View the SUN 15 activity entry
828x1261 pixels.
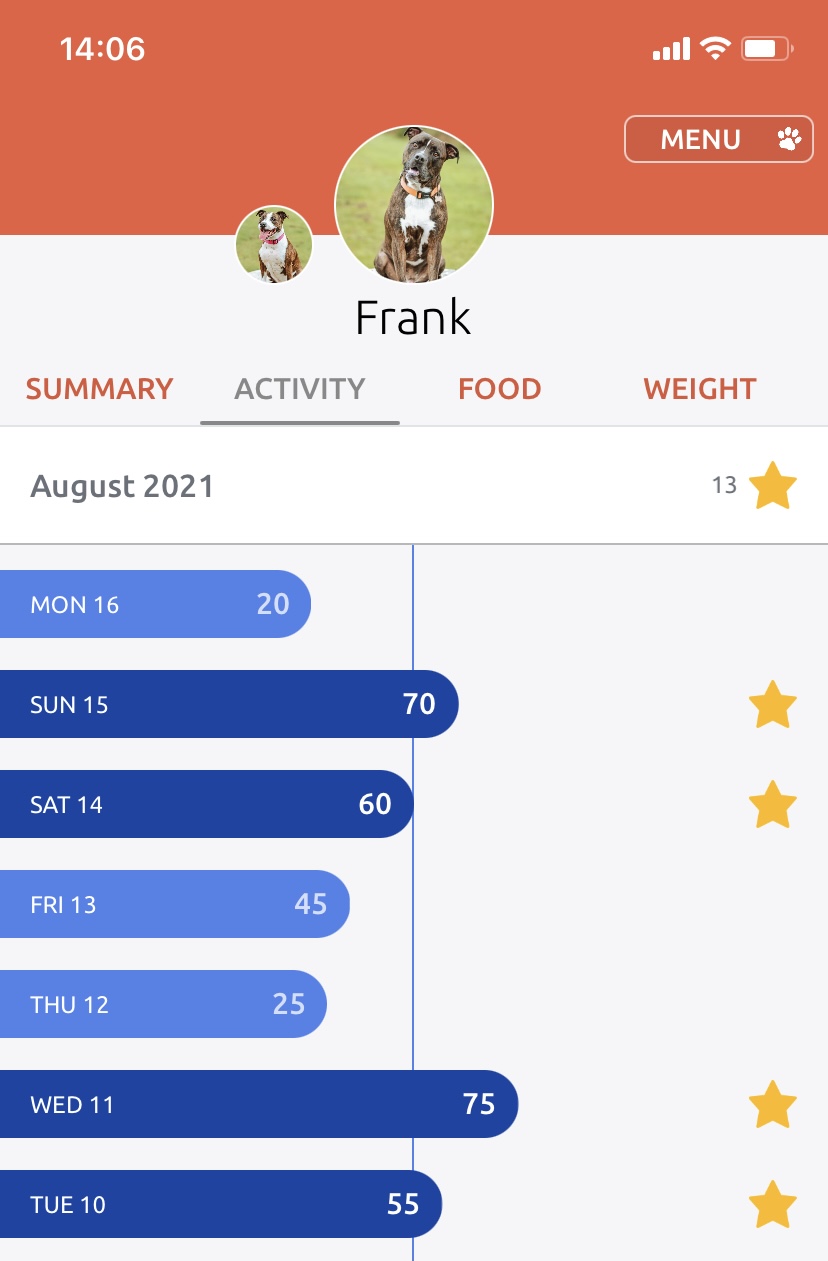(228, 704)
